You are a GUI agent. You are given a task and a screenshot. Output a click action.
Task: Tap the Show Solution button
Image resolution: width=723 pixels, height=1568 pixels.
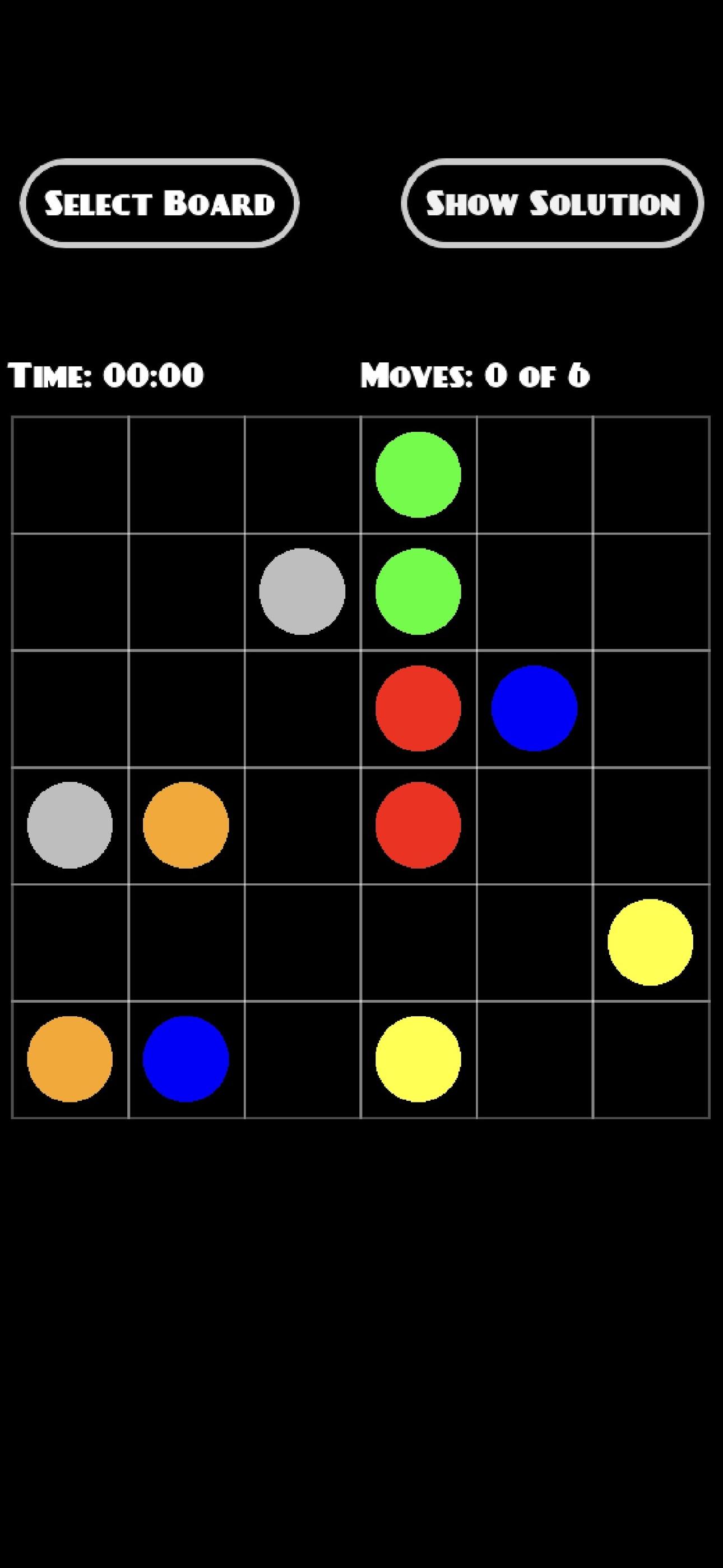553,204
